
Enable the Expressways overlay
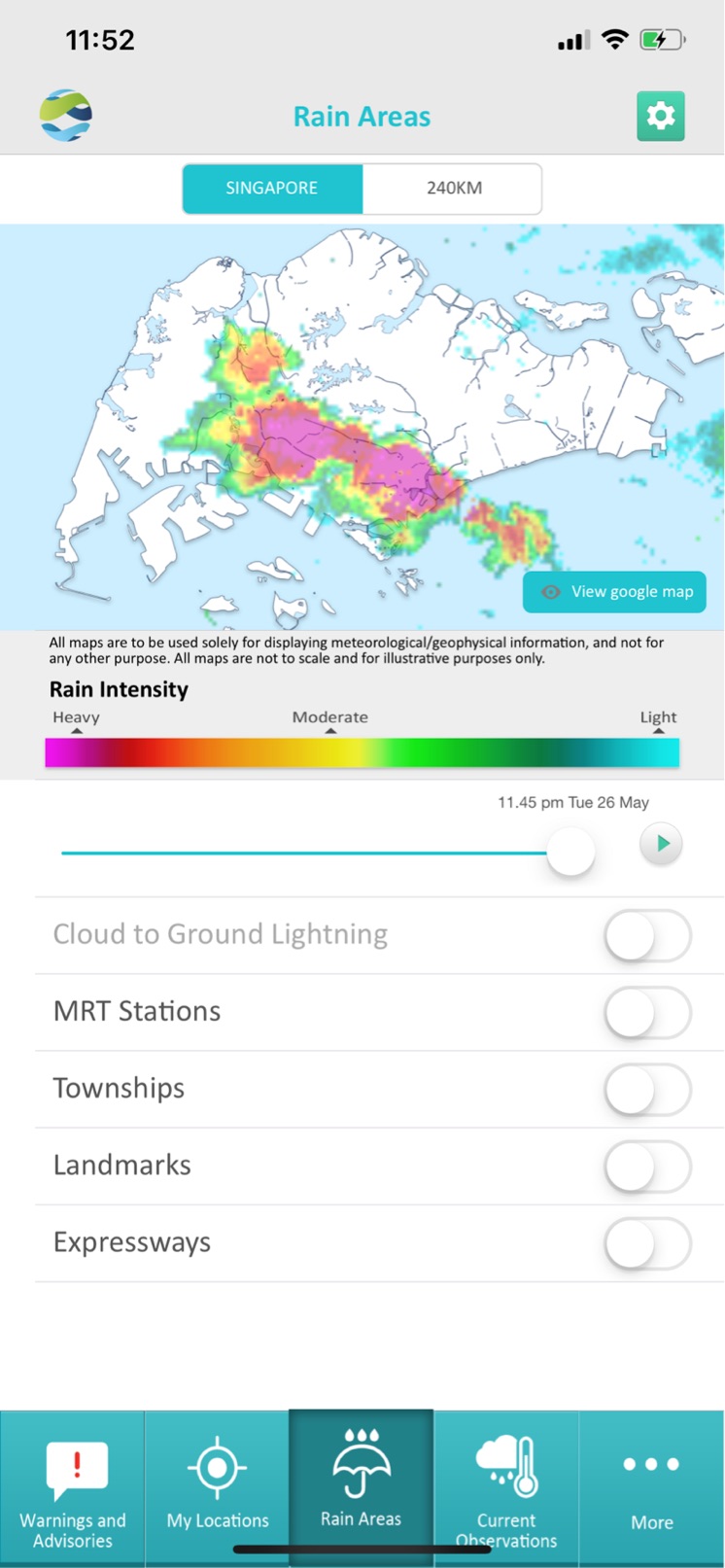coord(647,1243)
